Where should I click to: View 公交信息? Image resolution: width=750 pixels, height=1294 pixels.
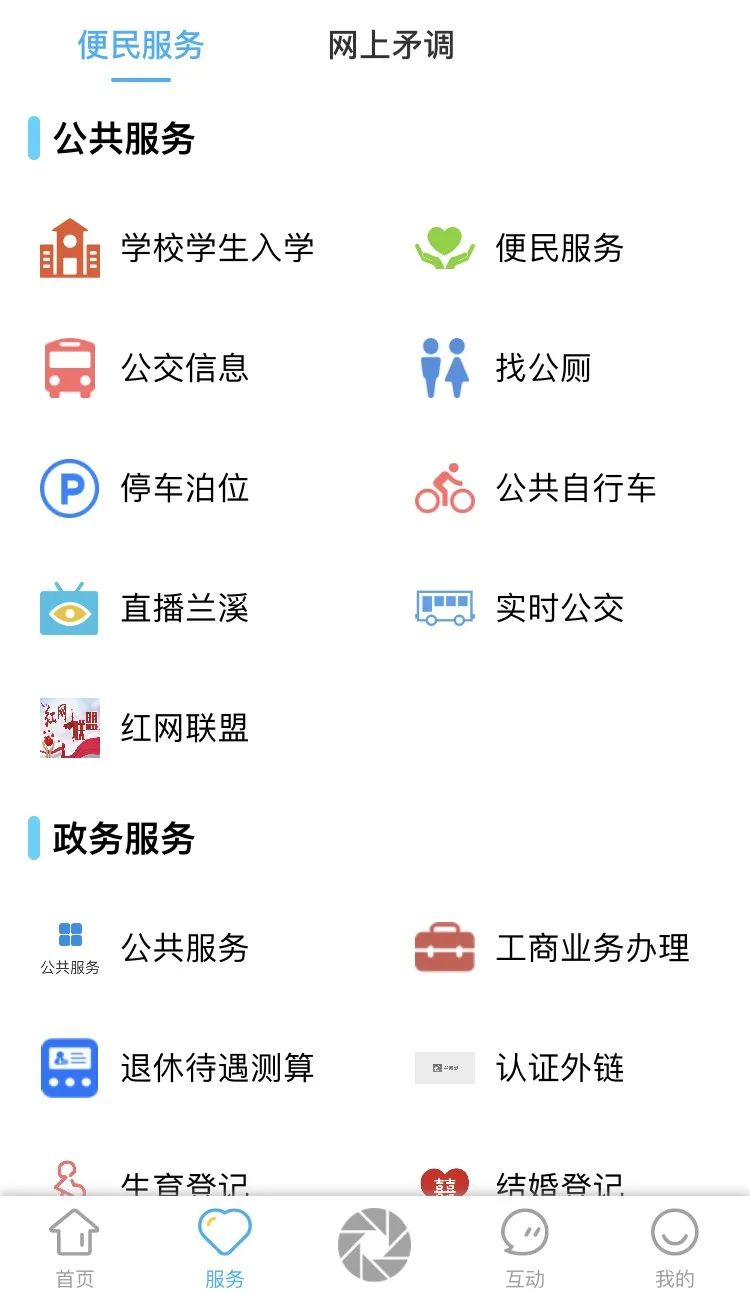point(145,368)
